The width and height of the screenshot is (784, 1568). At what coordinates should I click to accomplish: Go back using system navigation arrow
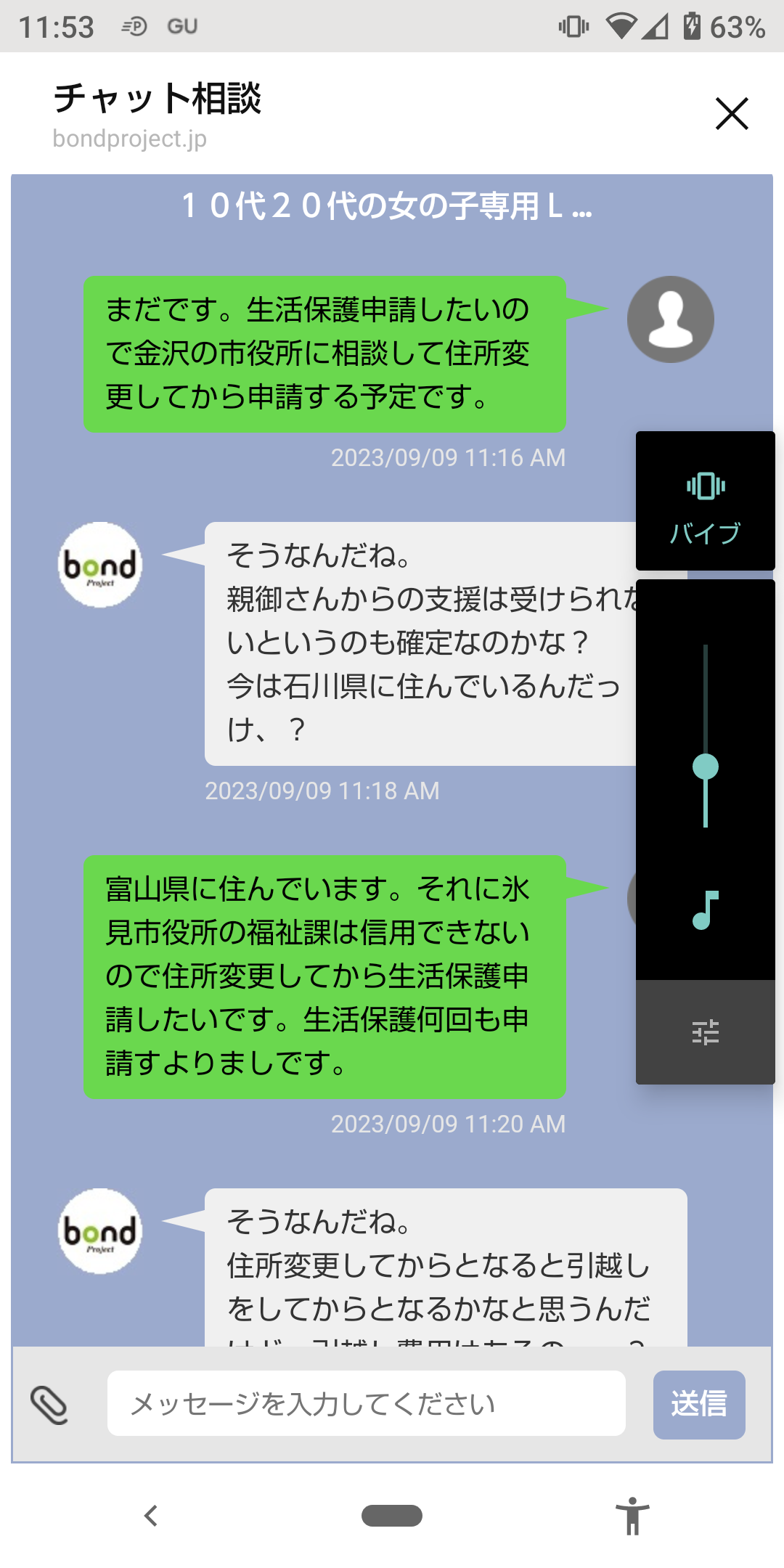click(x=151, y=1516)
